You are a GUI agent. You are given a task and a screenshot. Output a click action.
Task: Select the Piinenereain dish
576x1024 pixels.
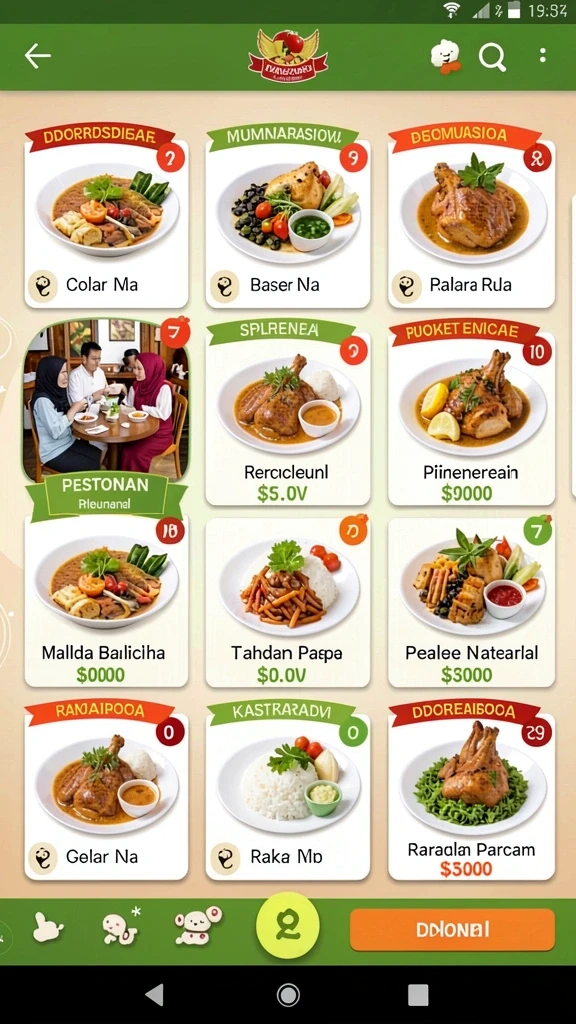(472, 413)
